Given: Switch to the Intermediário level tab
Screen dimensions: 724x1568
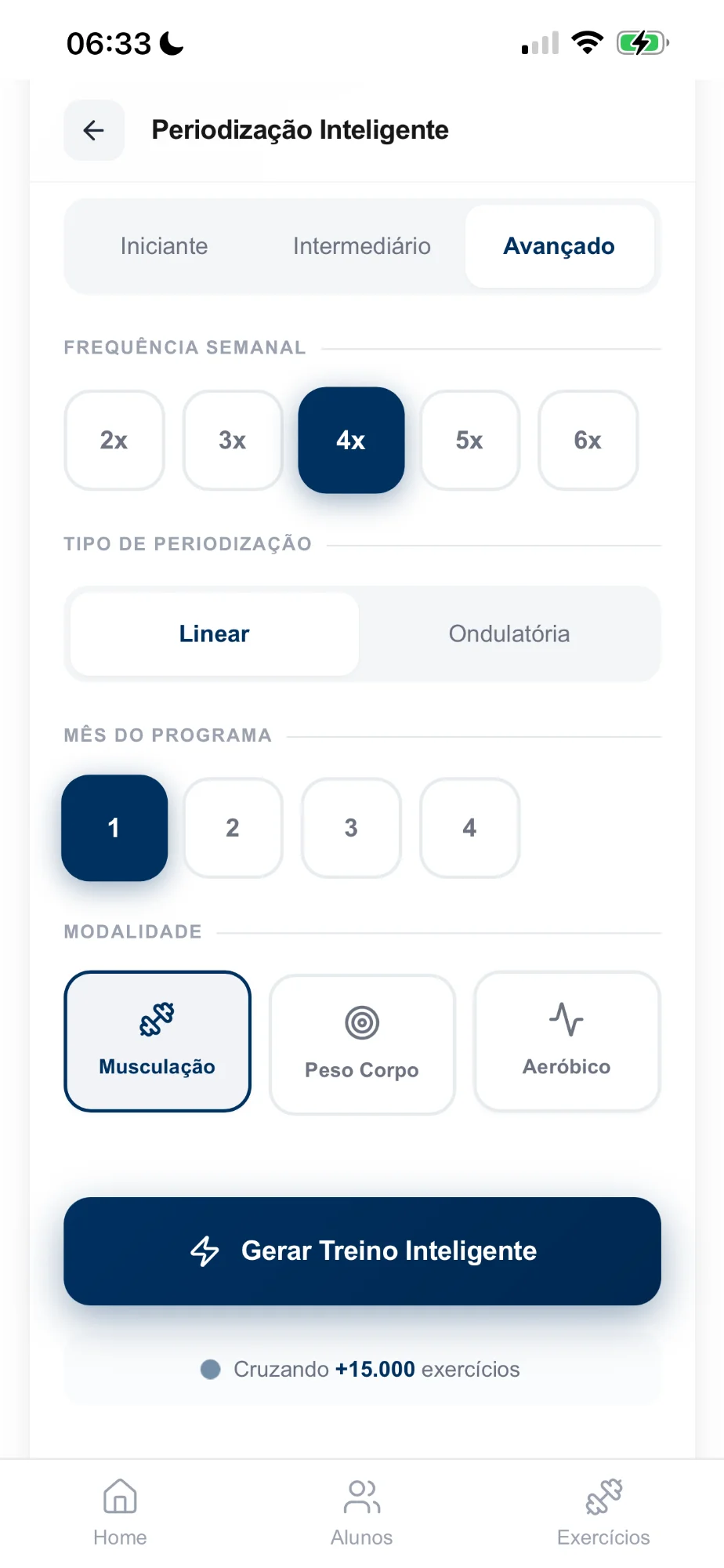Looking at the screenshot, I should (x=361, y=245).
